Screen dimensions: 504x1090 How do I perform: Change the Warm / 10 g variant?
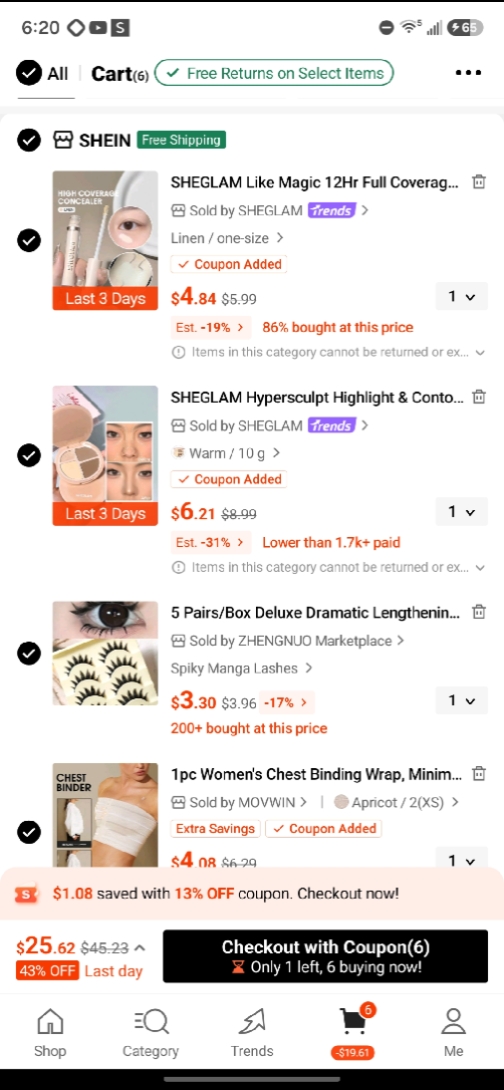tap(226, 453)
